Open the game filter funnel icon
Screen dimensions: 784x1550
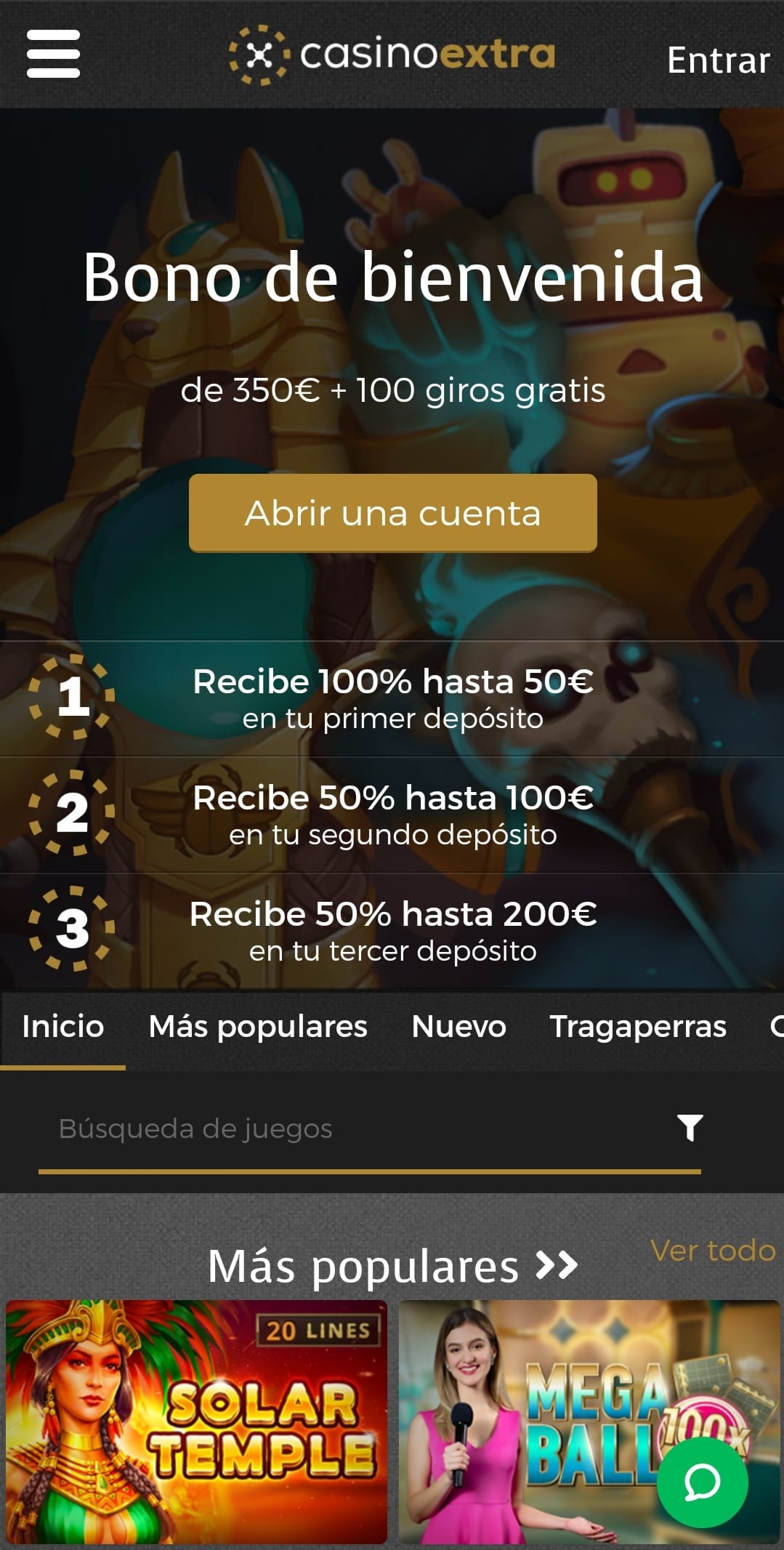pos(690,1128)
